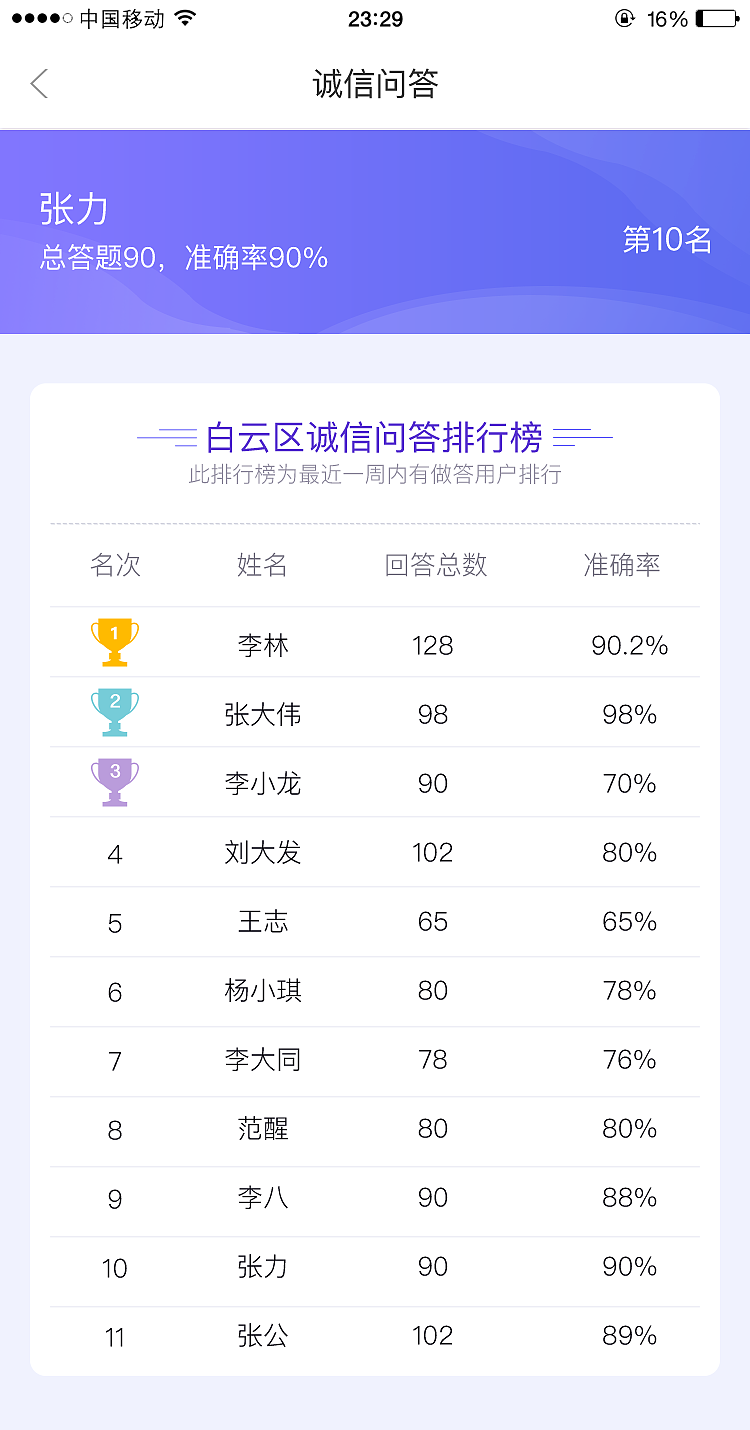Image resolution: width=750 pixels, height=1430 pixels.
Task: Click the purple trophy for 李小龙
Action: pos(115,780)
